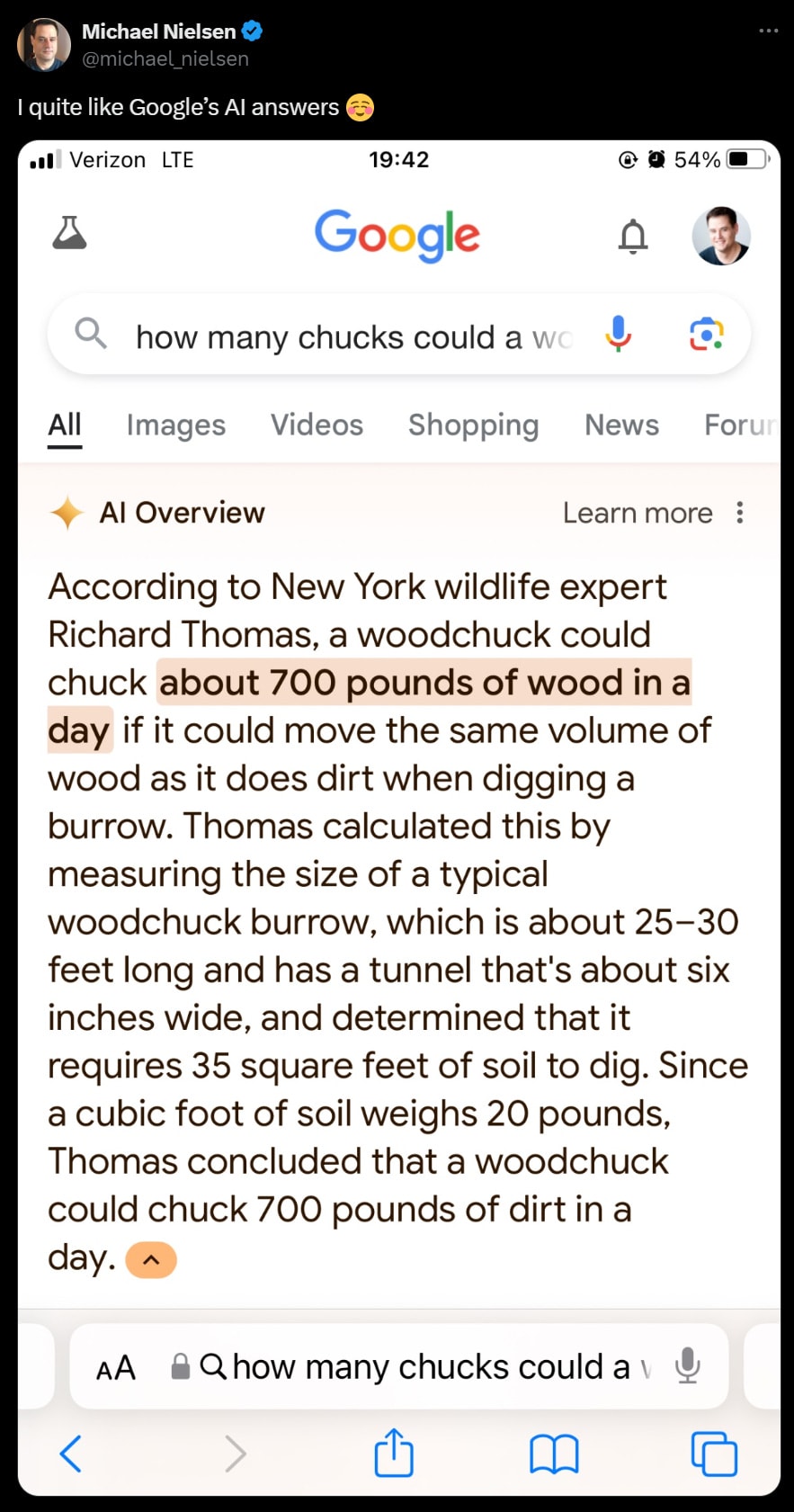Open Michael Nielsen's profile avatar
794x1512 pixels.
[x=43, y=44]
